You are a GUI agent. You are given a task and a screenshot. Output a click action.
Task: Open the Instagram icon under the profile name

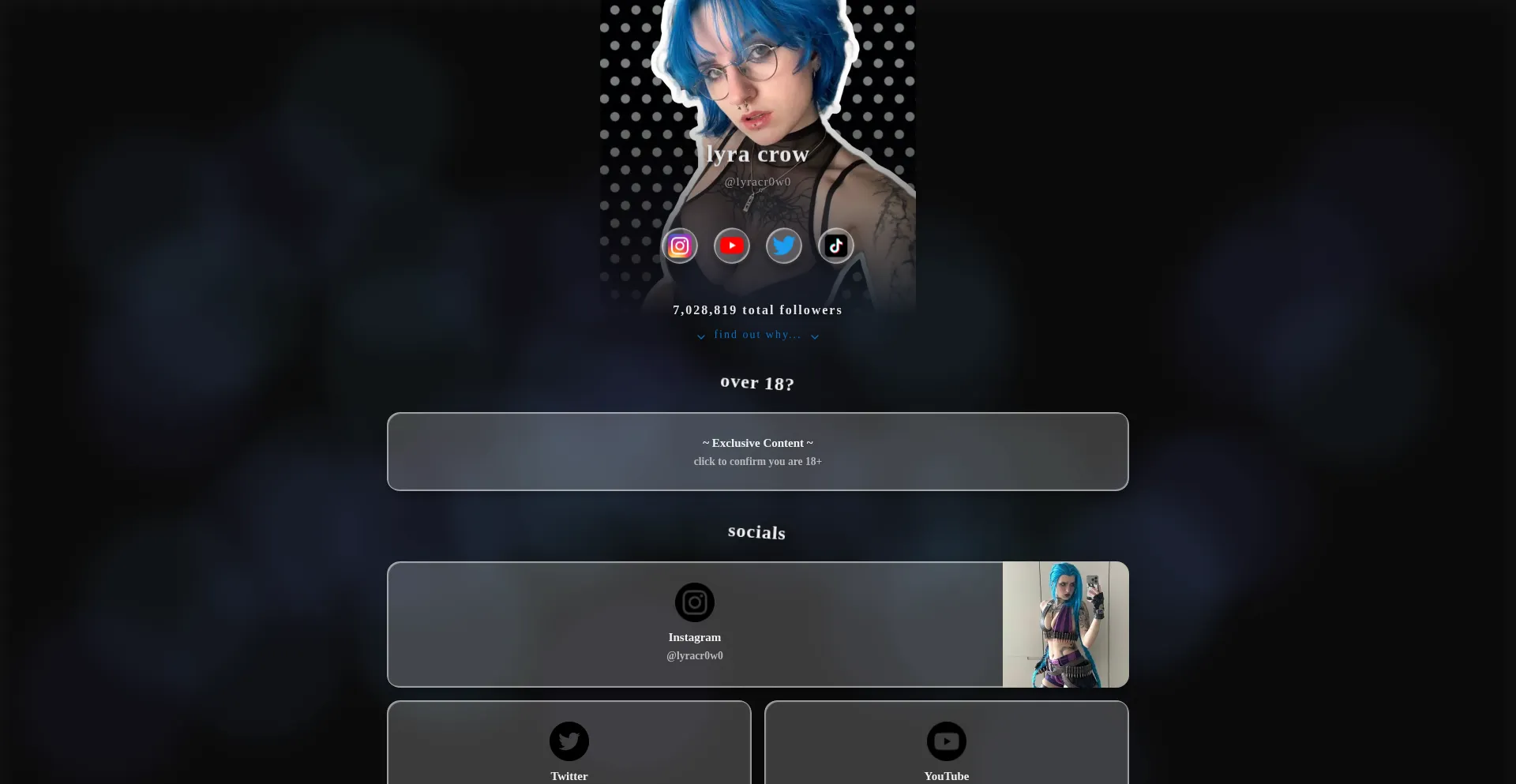(679, 246)
